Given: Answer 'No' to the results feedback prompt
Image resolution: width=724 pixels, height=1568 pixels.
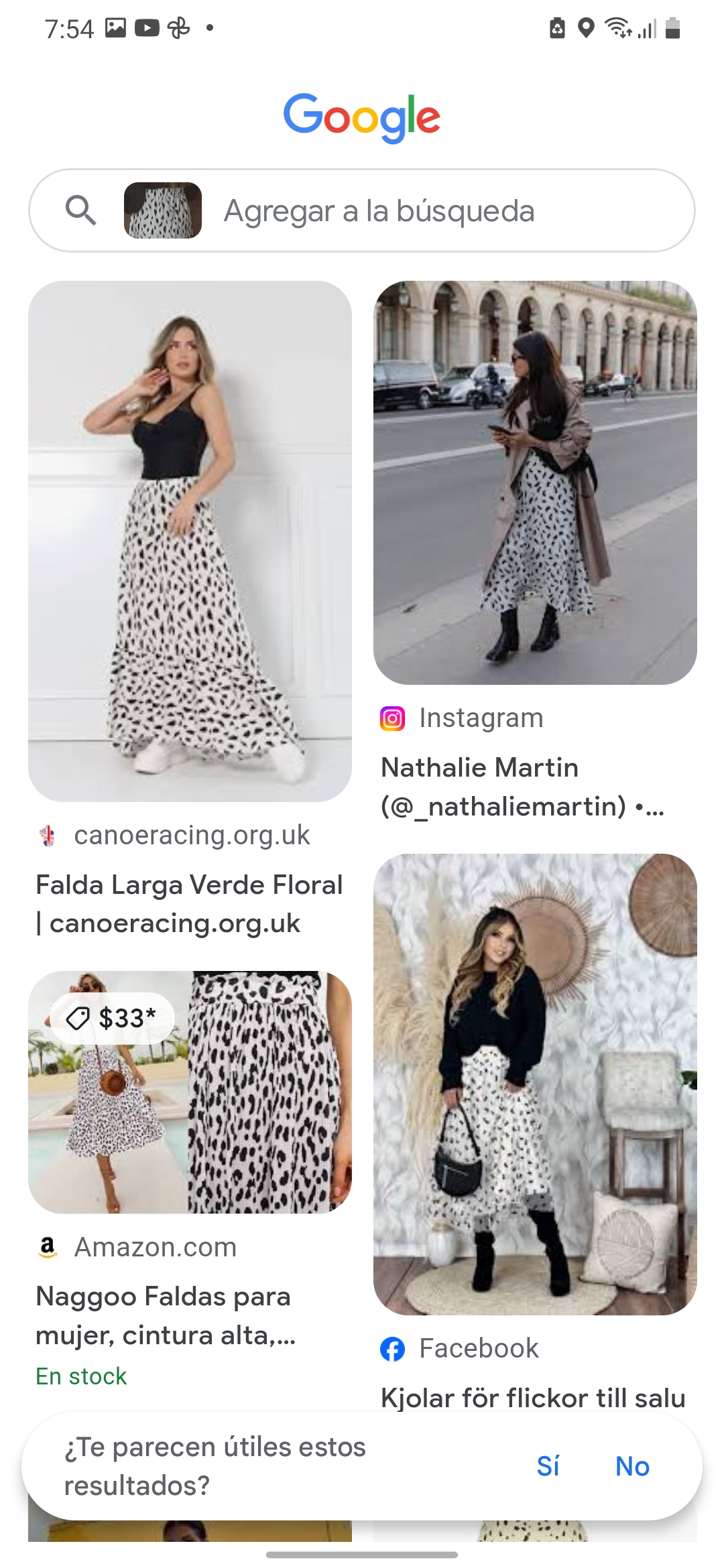Looking at the screenshot, I should click(632, 1466).
